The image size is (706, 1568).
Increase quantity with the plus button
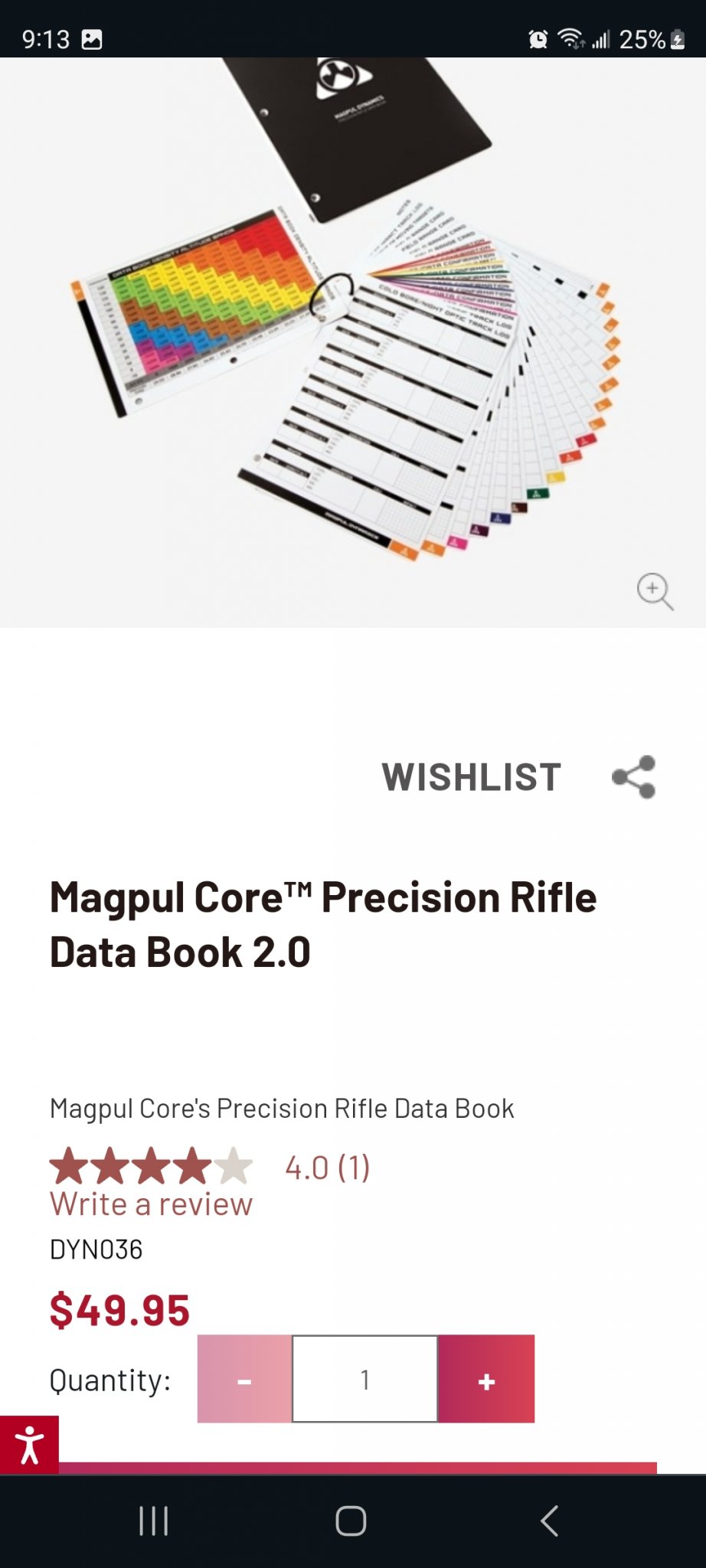(x=486, y=1379)
